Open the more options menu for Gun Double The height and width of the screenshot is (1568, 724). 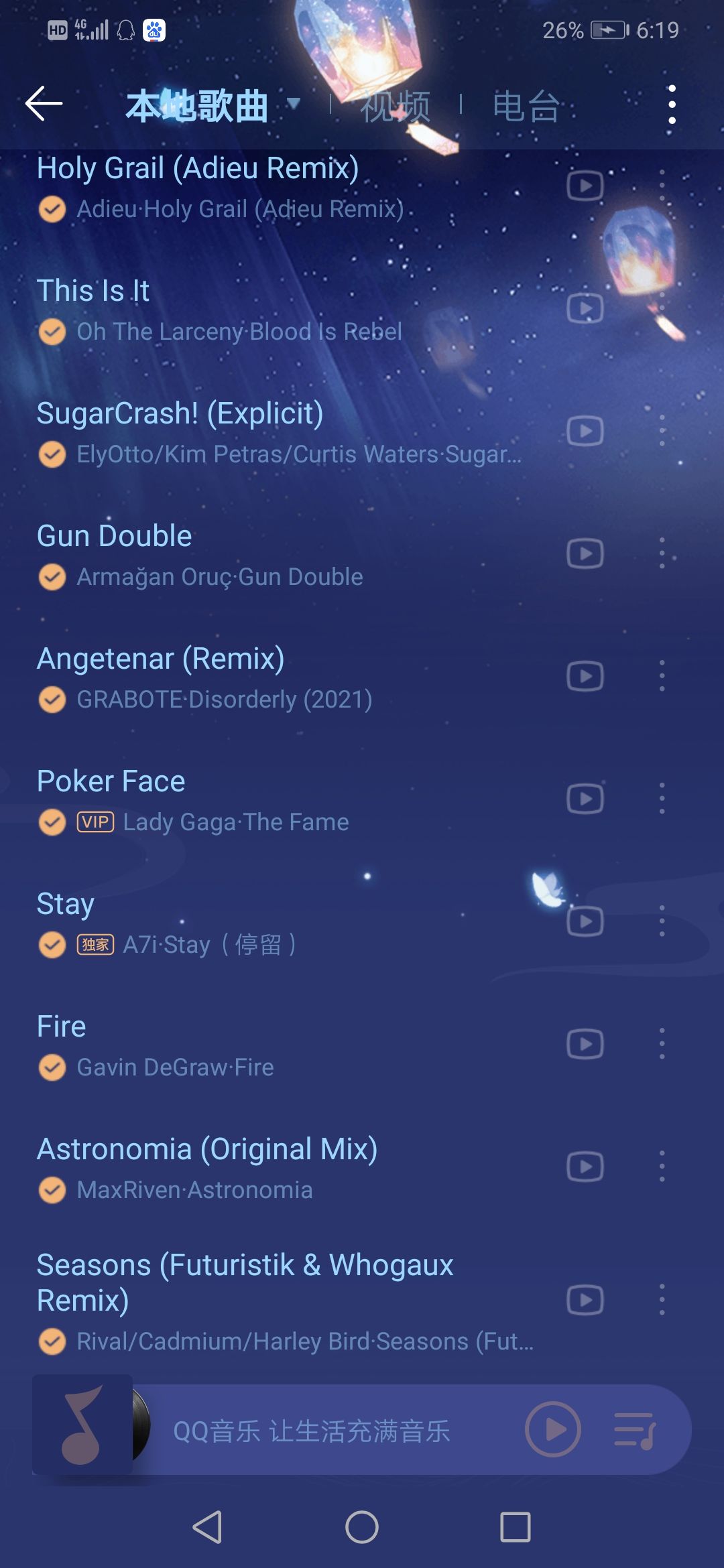661,552
